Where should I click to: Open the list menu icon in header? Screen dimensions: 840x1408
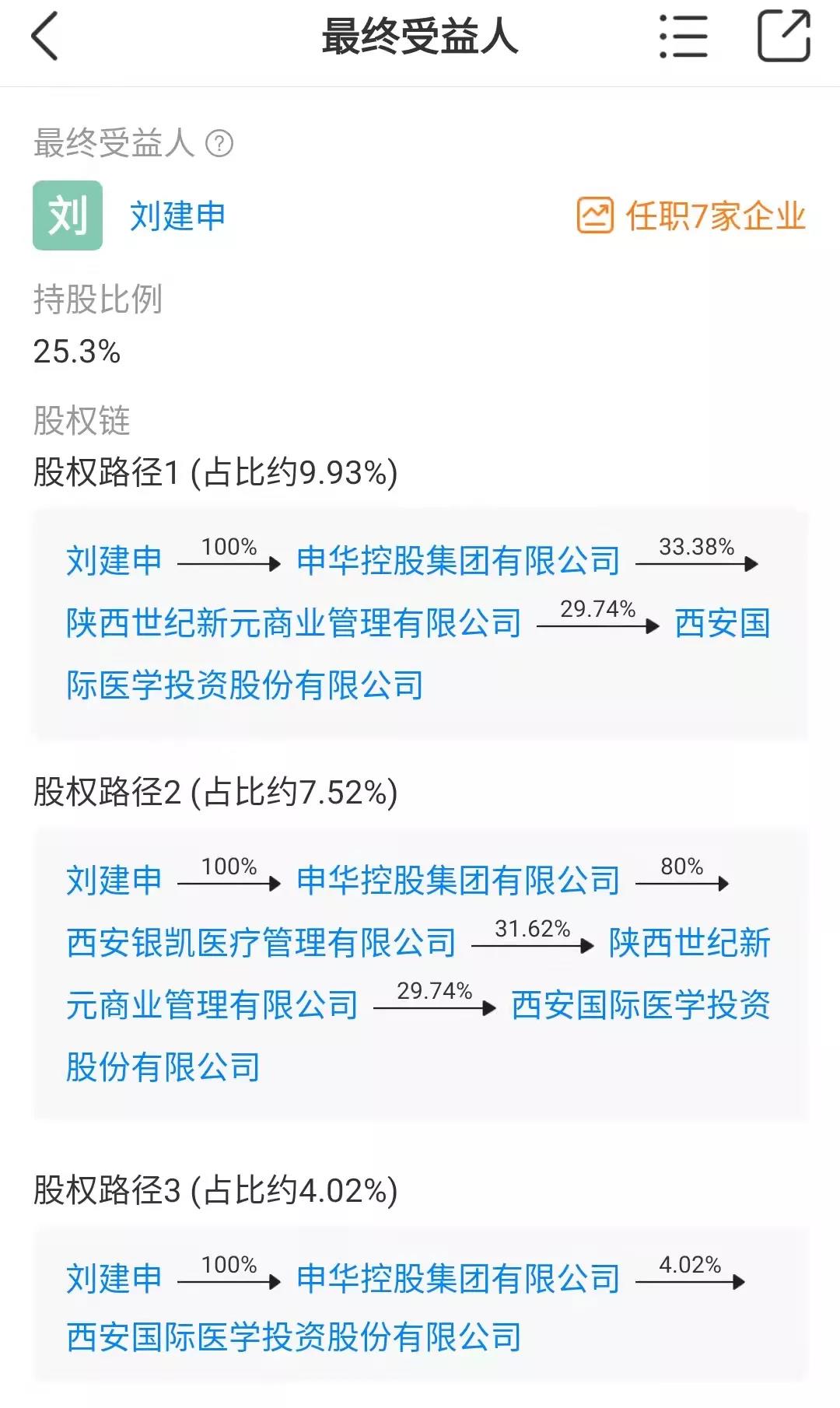coord(683,37)
